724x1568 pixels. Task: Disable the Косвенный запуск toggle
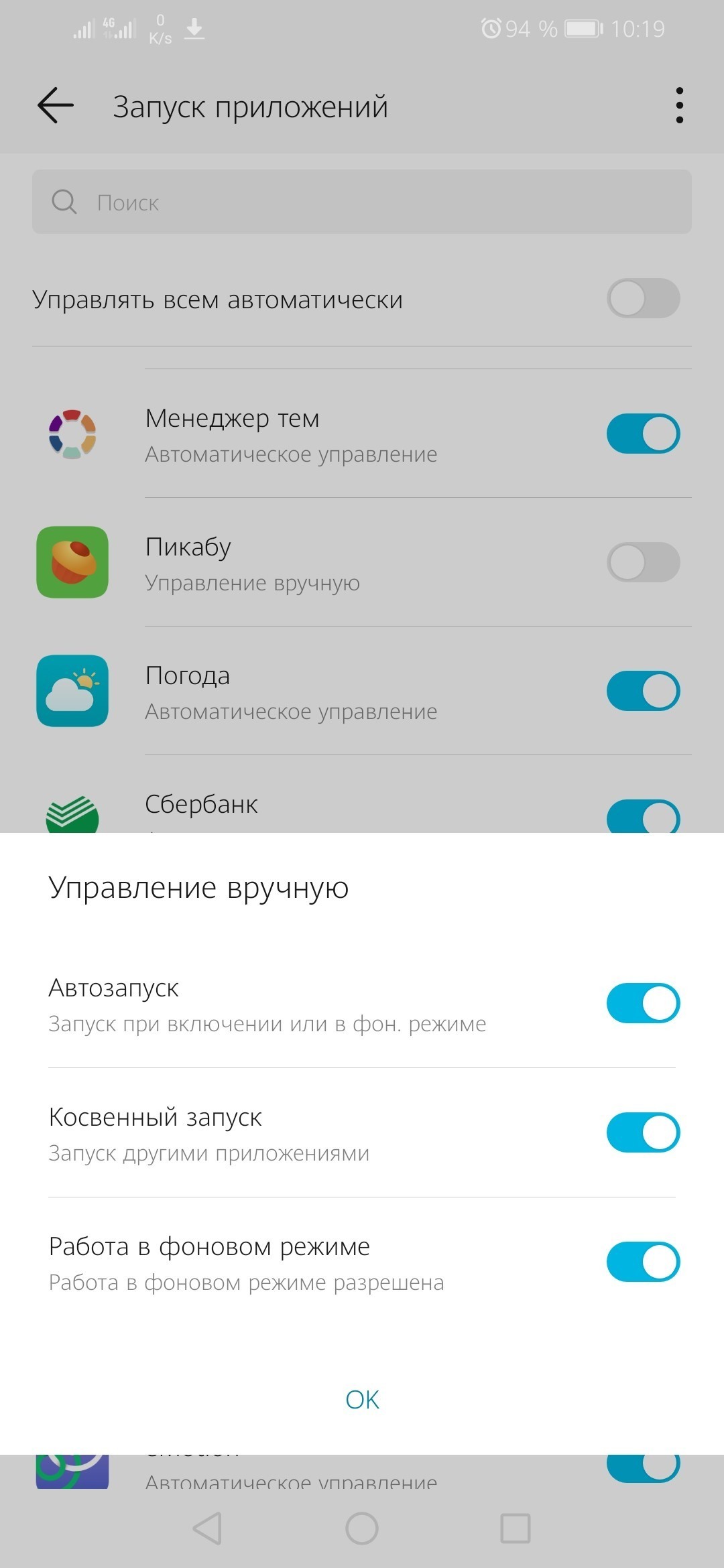(x=643, y=1132)
